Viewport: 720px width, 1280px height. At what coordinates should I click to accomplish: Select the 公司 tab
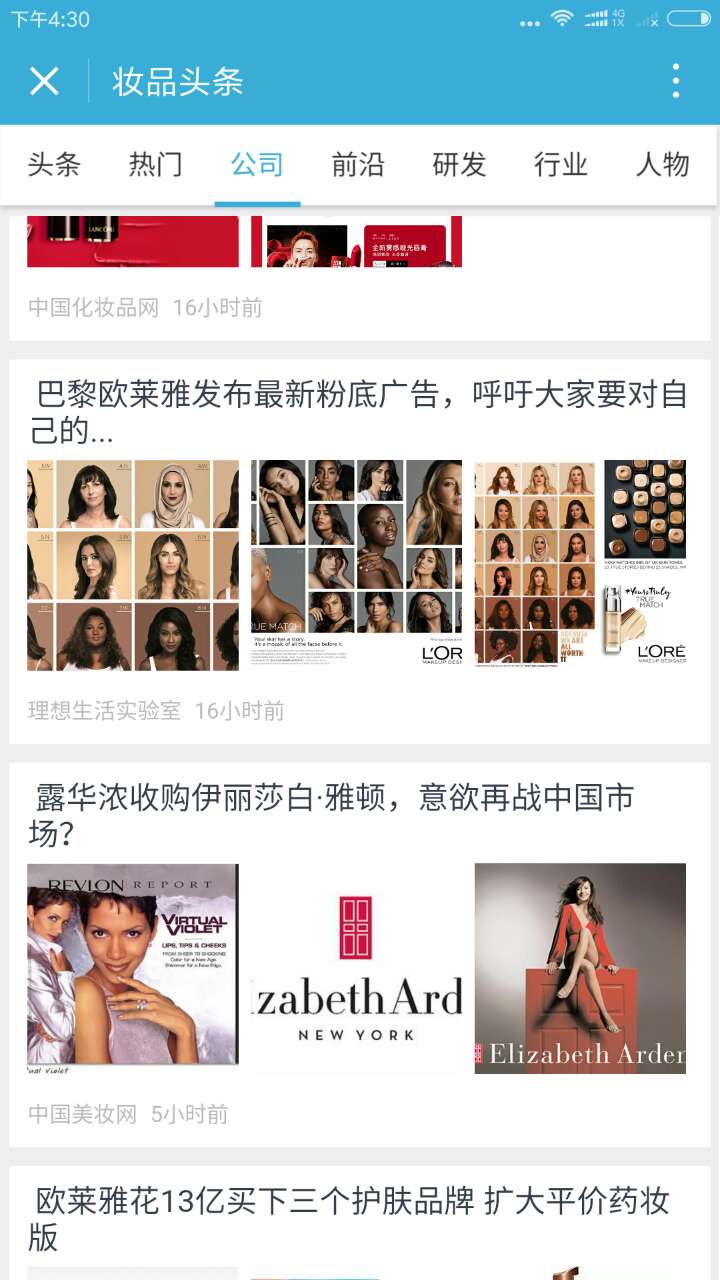(257, 164)
